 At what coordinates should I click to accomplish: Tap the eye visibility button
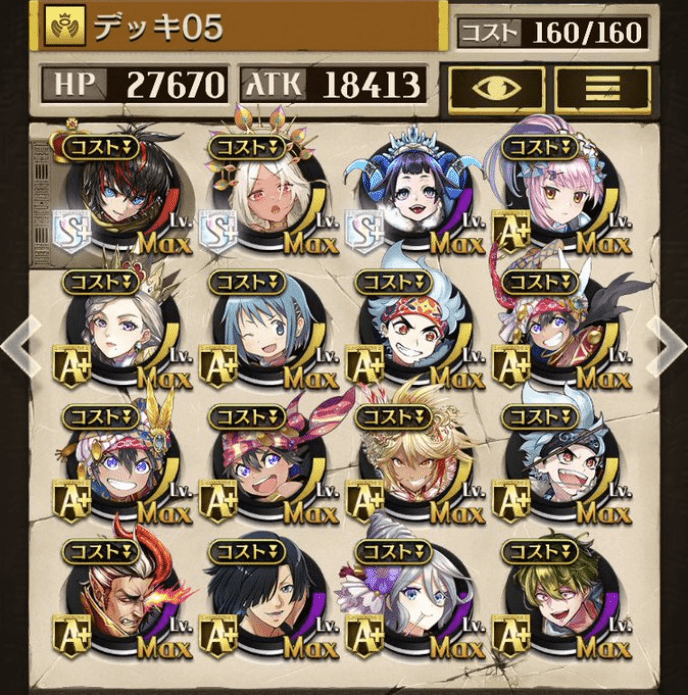click(495, 88)
